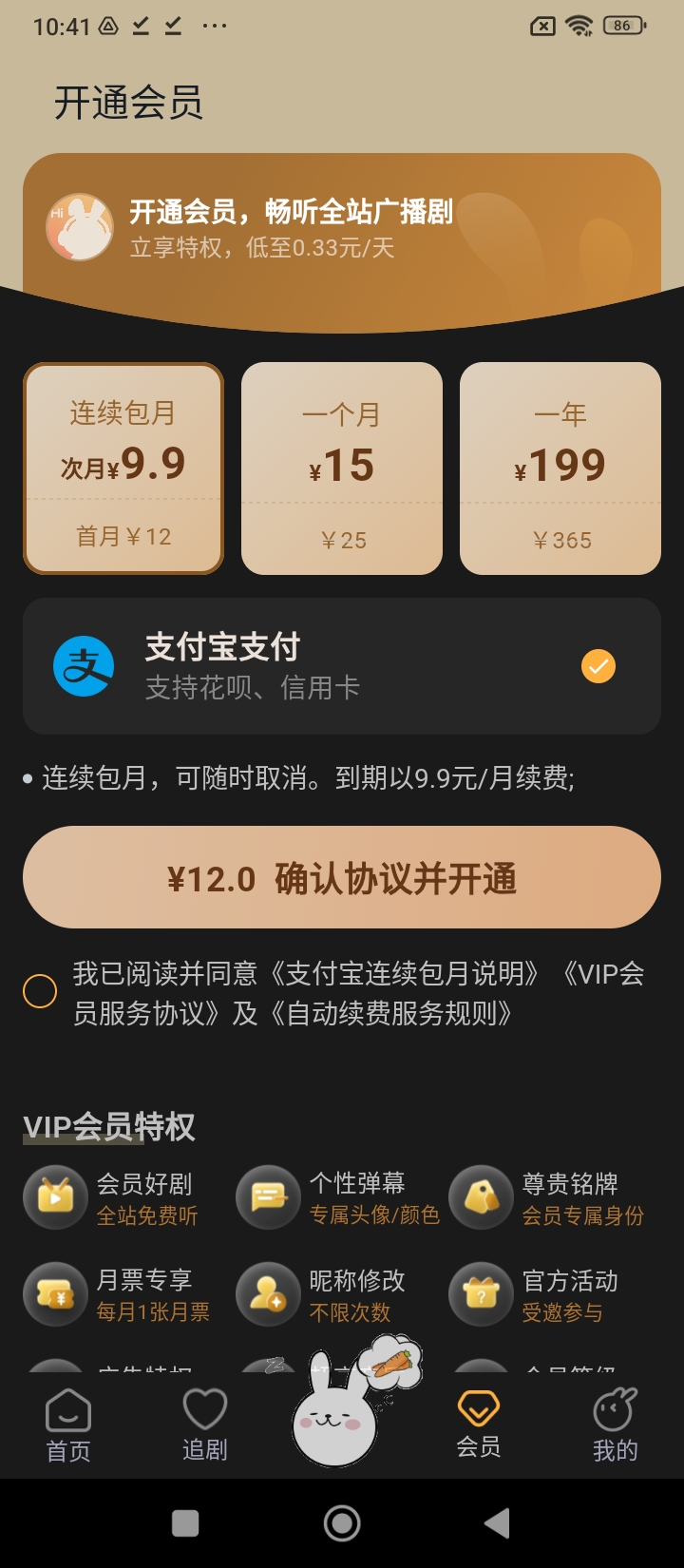684x1568 pixels.
Task: View 会员好剧 privilege details
Action: [114, 1197]
